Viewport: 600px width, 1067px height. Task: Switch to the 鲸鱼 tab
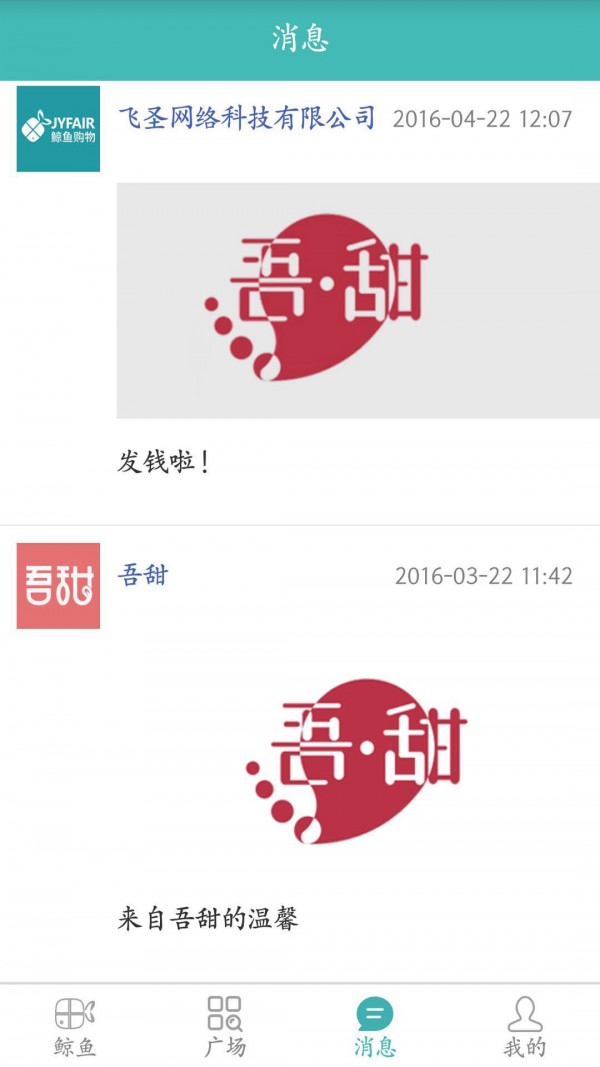tap(75, 1026)
